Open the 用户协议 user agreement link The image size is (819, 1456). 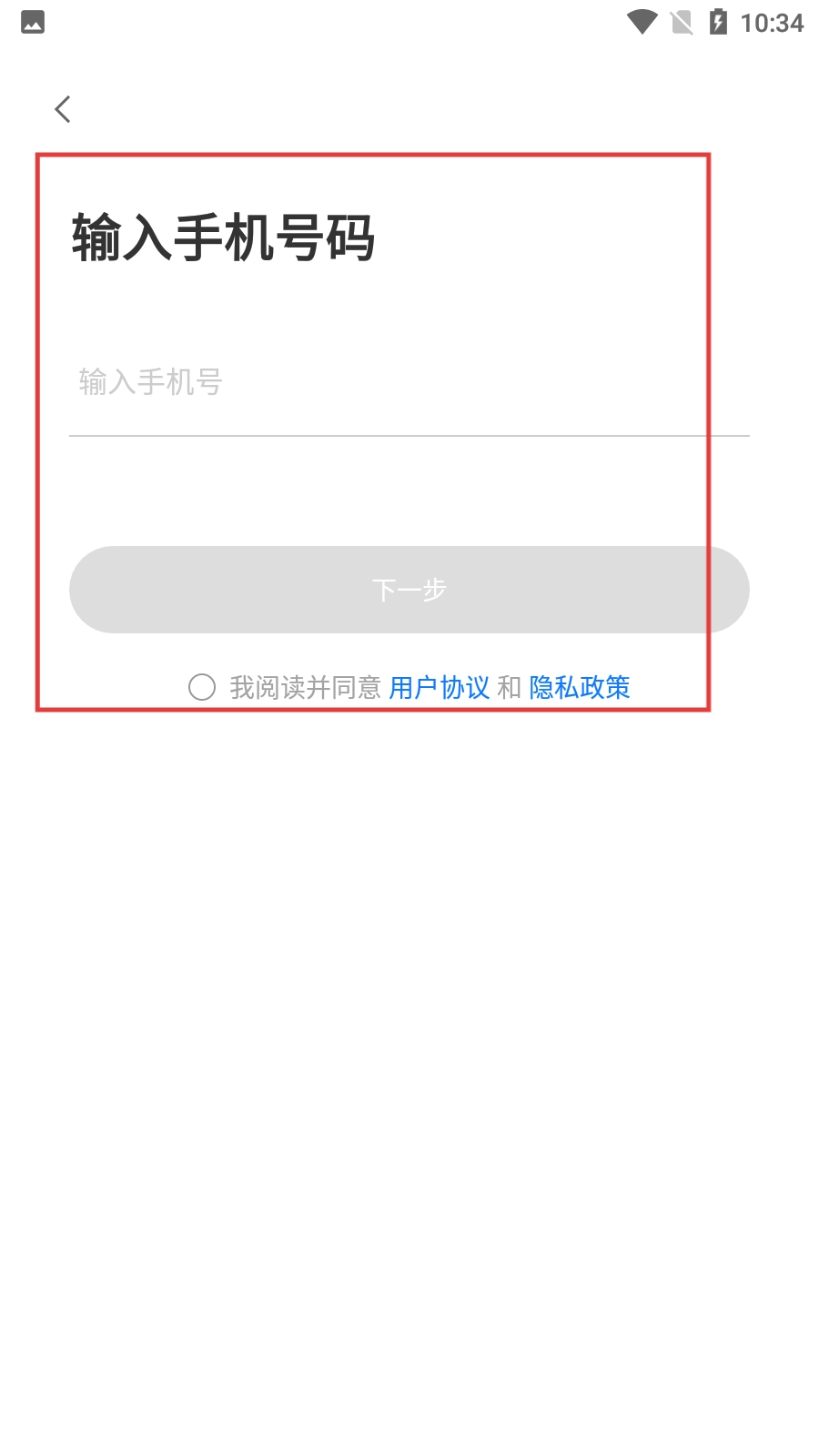click(x=439, y=687)
